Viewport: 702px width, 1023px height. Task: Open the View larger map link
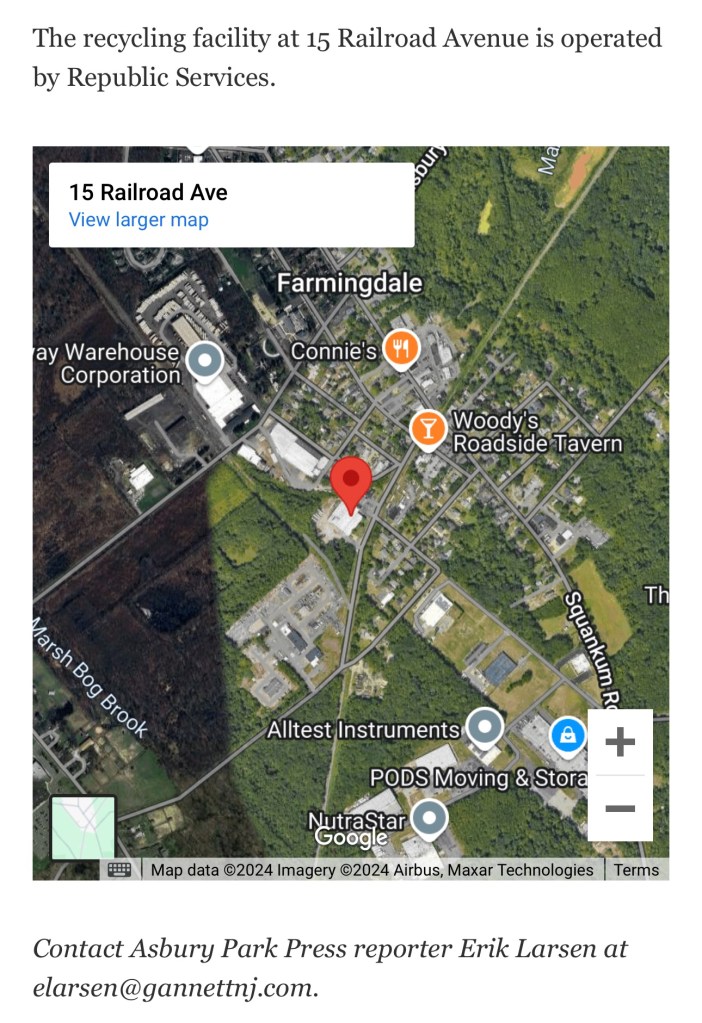pyautogui.click(x=138, y=220)
